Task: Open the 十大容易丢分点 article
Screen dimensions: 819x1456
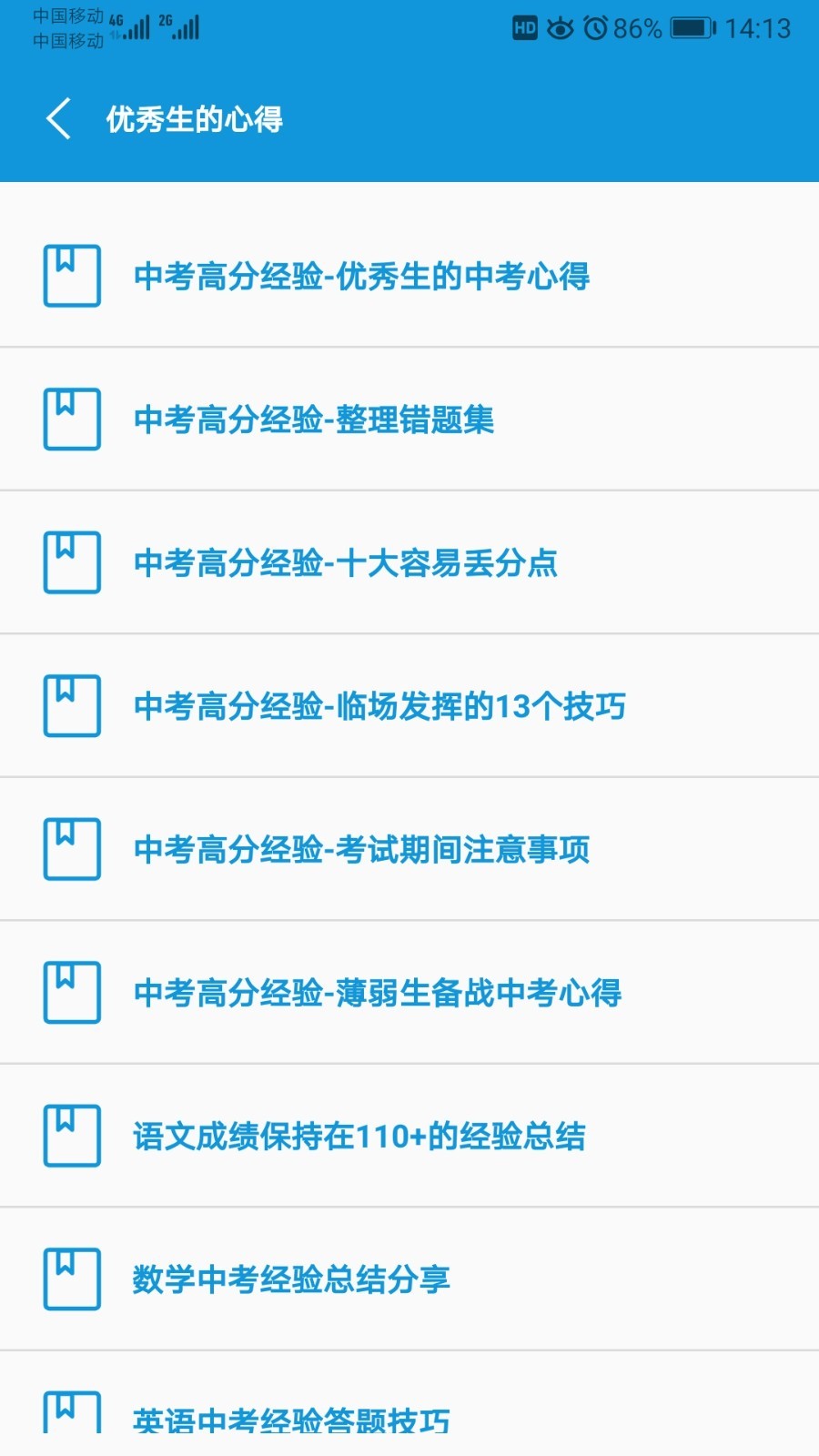Action: pos(409,563)
